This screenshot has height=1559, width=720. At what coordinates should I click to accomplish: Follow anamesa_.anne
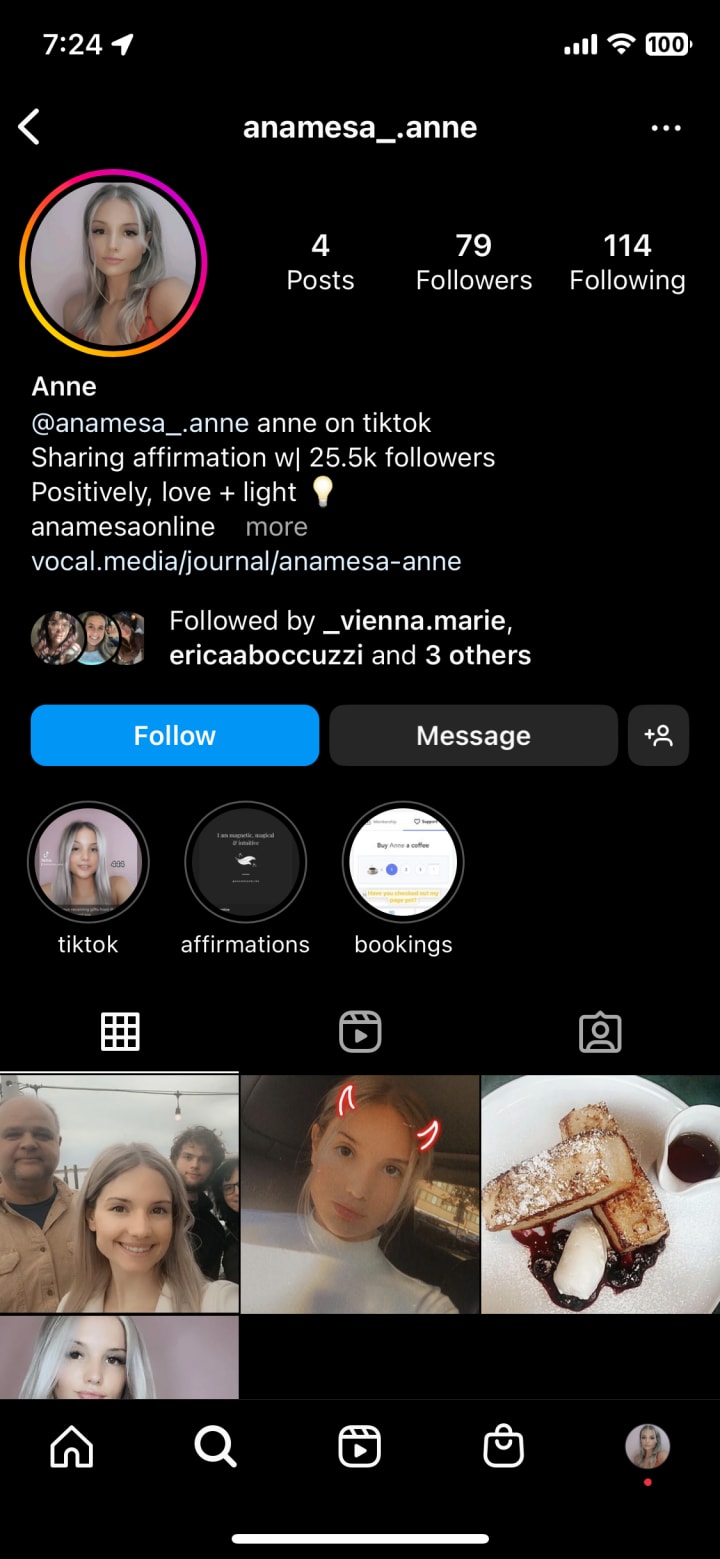pos(175,736)
